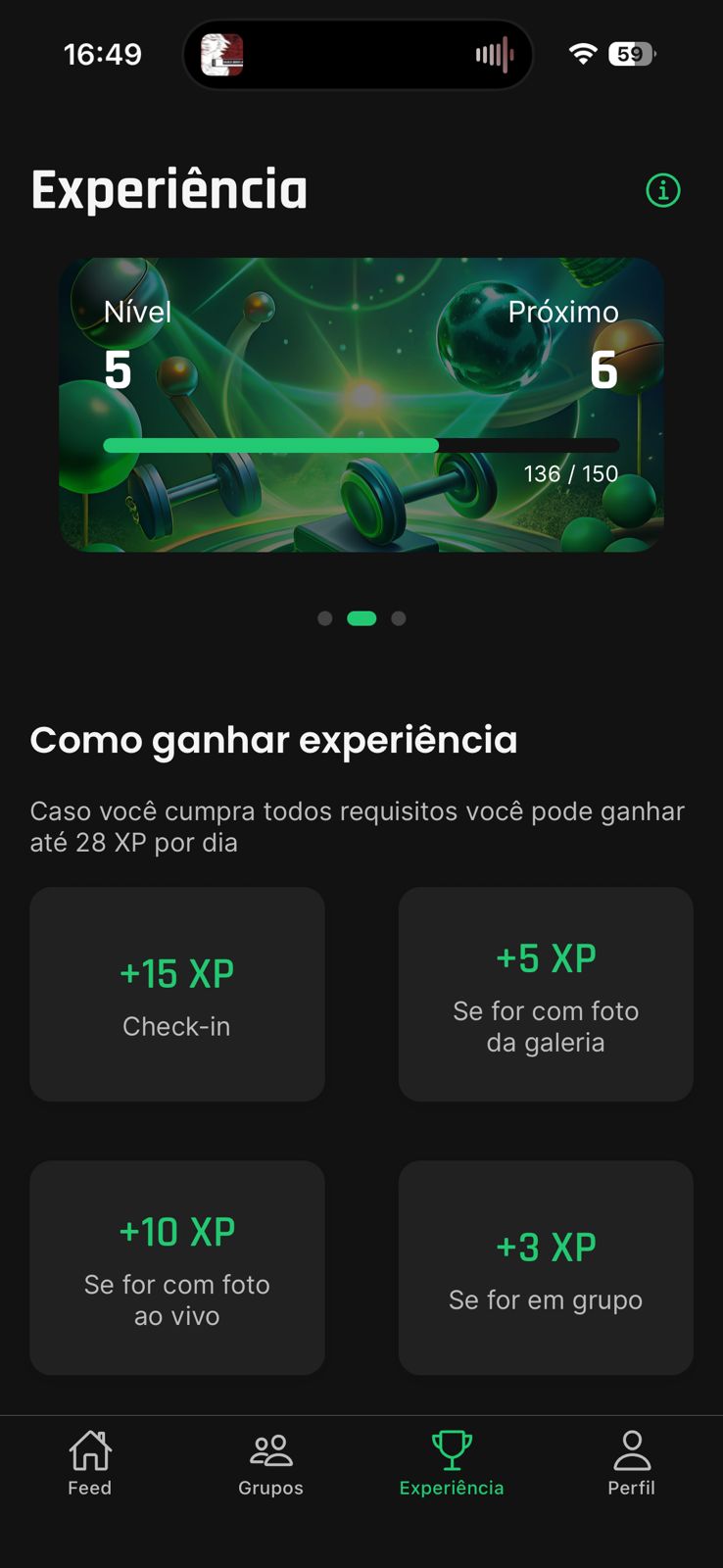Image resolution: width=723 pixels, height=1568 pixels.
Task: Tap the third carousel page dot
Action: coord(399,618)
